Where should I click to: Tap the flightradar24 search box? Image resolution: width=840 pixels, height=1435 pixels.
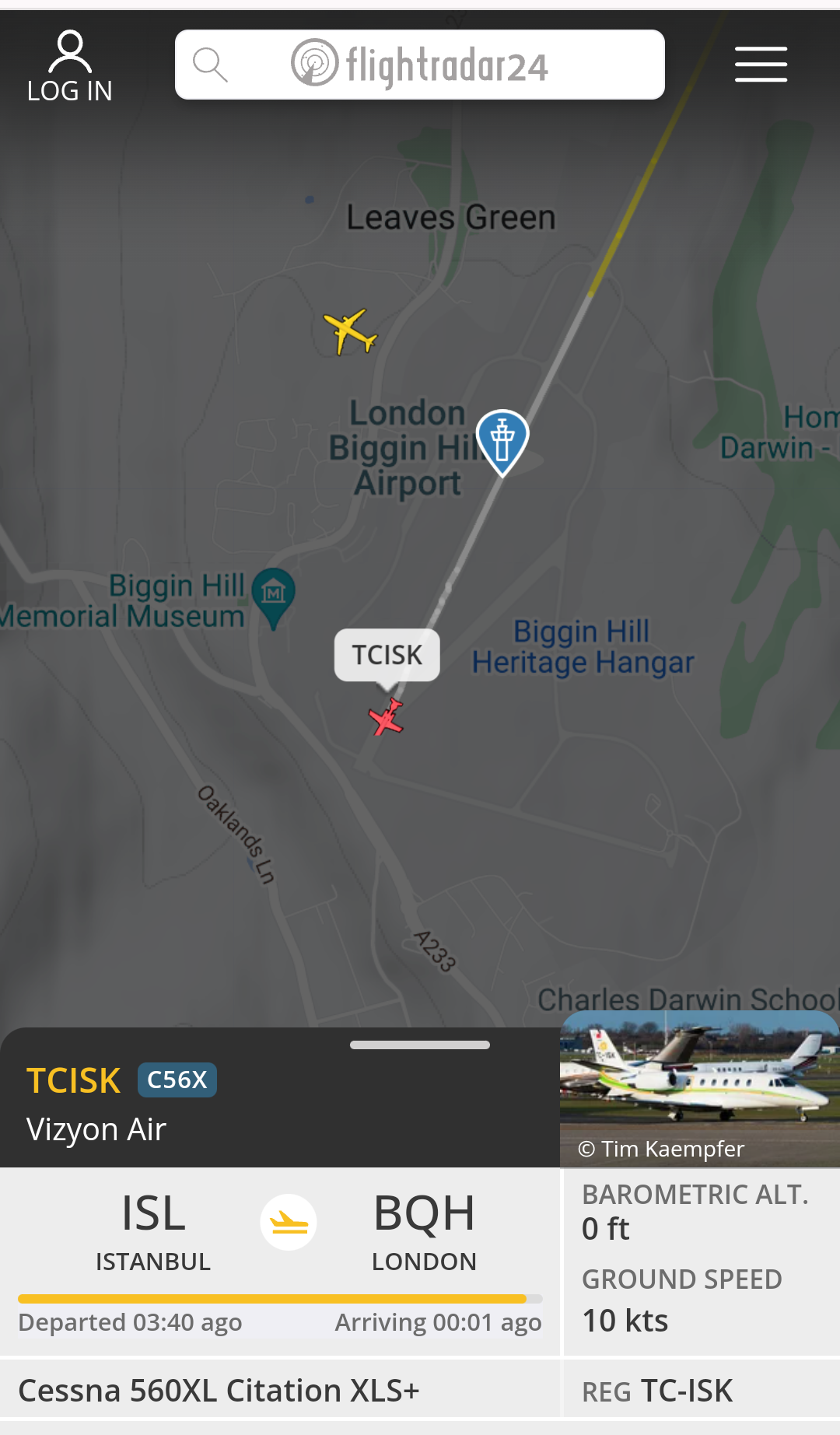419,65
